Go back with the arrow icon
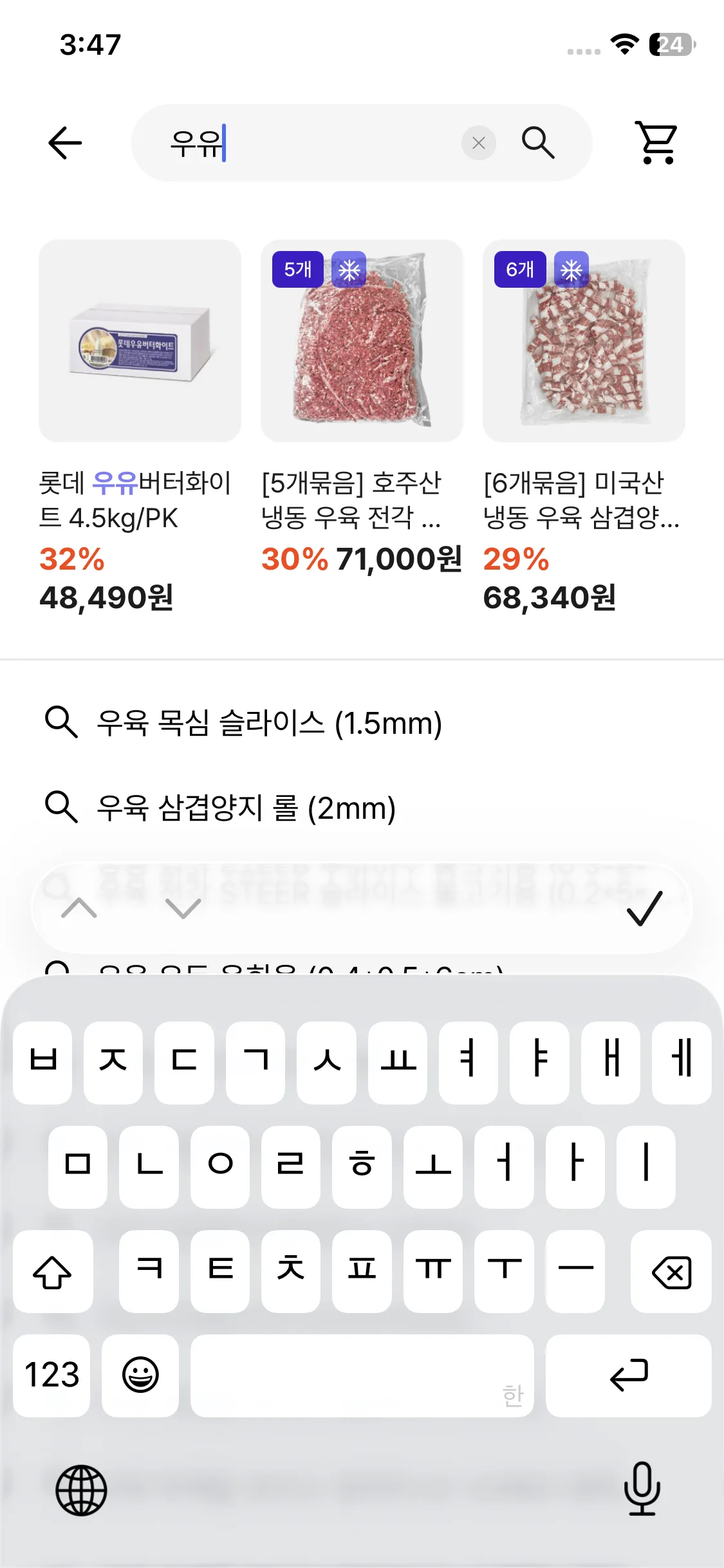The width and height of the screenshot is (724, 1568). (65, 143)
